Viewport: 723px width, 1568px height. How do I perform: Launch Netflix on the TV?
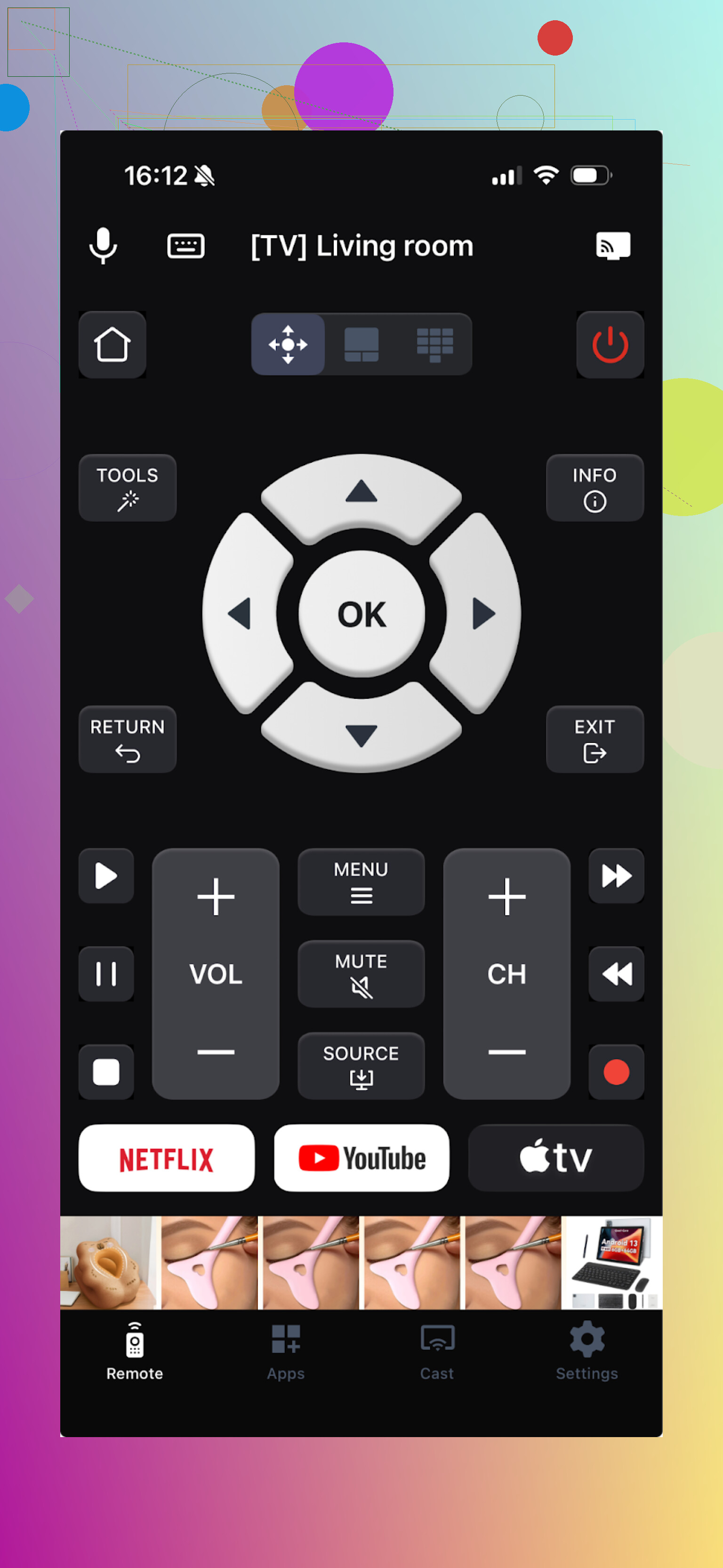tap(166, 1158)
